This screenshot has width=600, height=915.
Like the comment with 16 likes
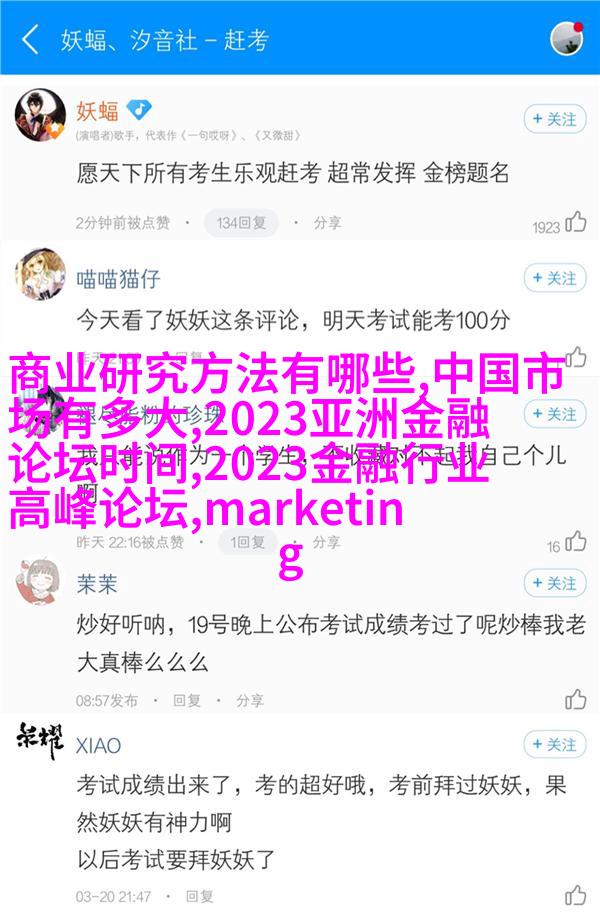[x=575, y=544]
